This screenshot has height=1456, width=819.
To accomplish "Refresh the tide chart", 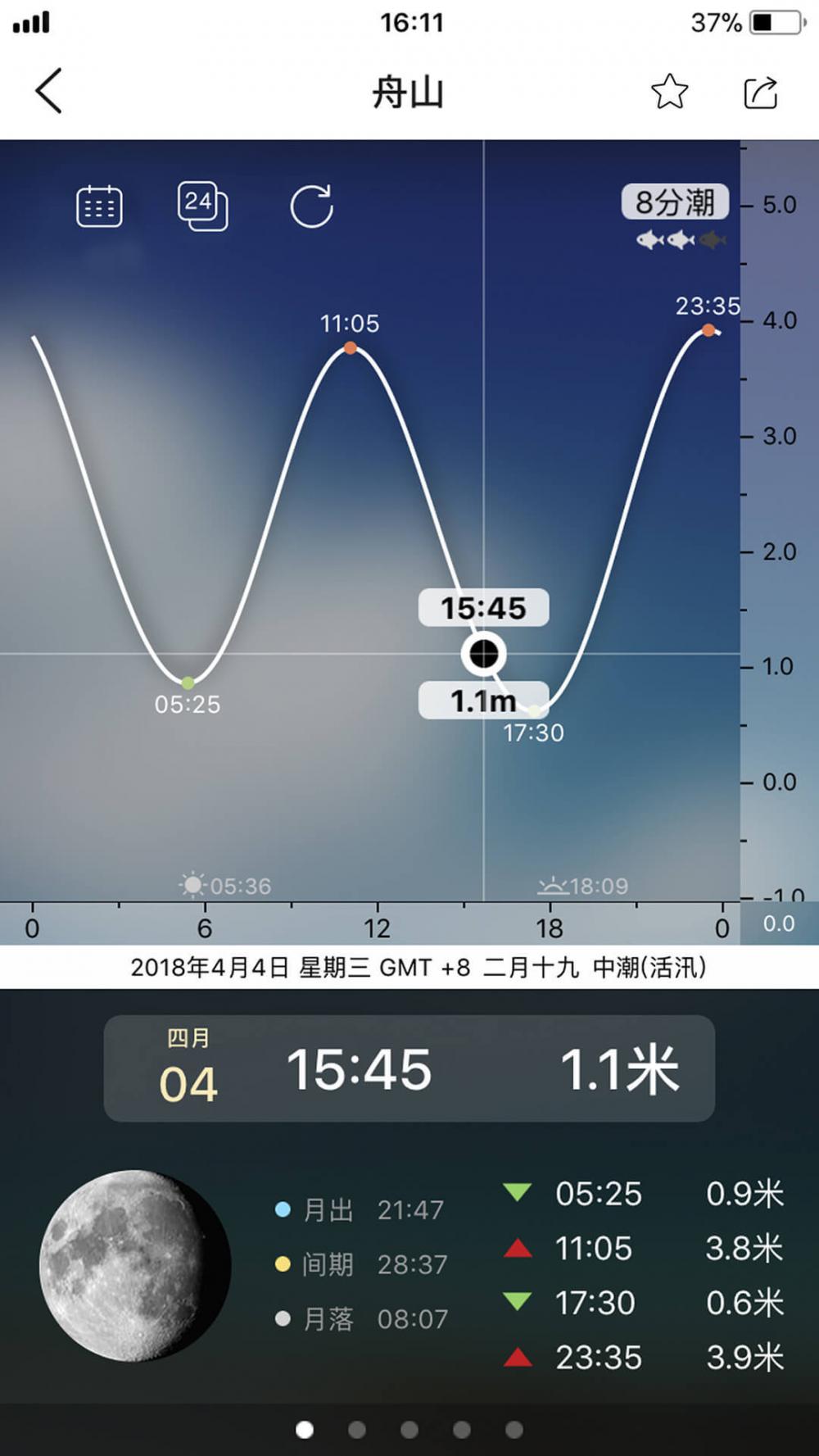I will pos(312,206).
